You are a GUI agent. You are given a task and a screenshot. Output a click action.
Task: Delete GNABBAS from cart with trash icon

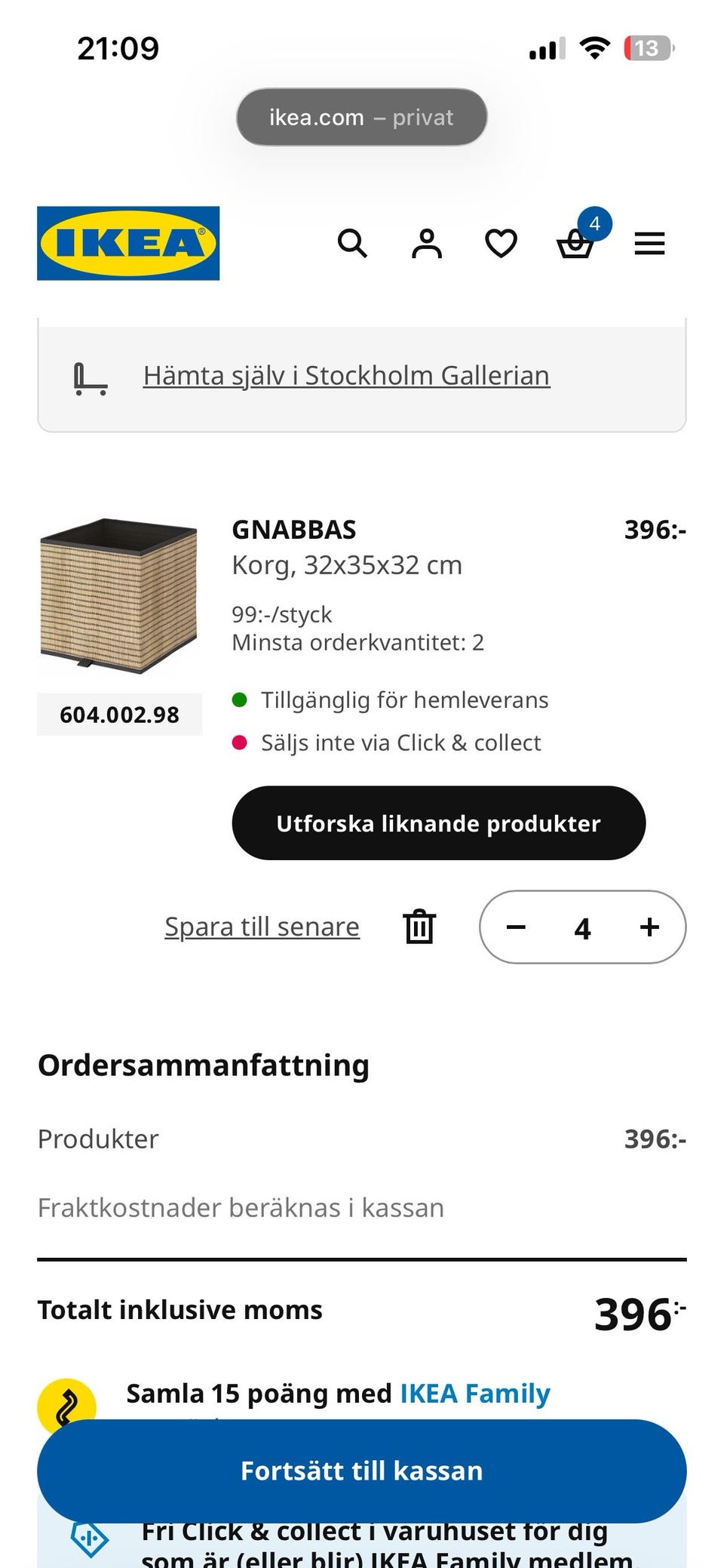click(x=419, y=927)
